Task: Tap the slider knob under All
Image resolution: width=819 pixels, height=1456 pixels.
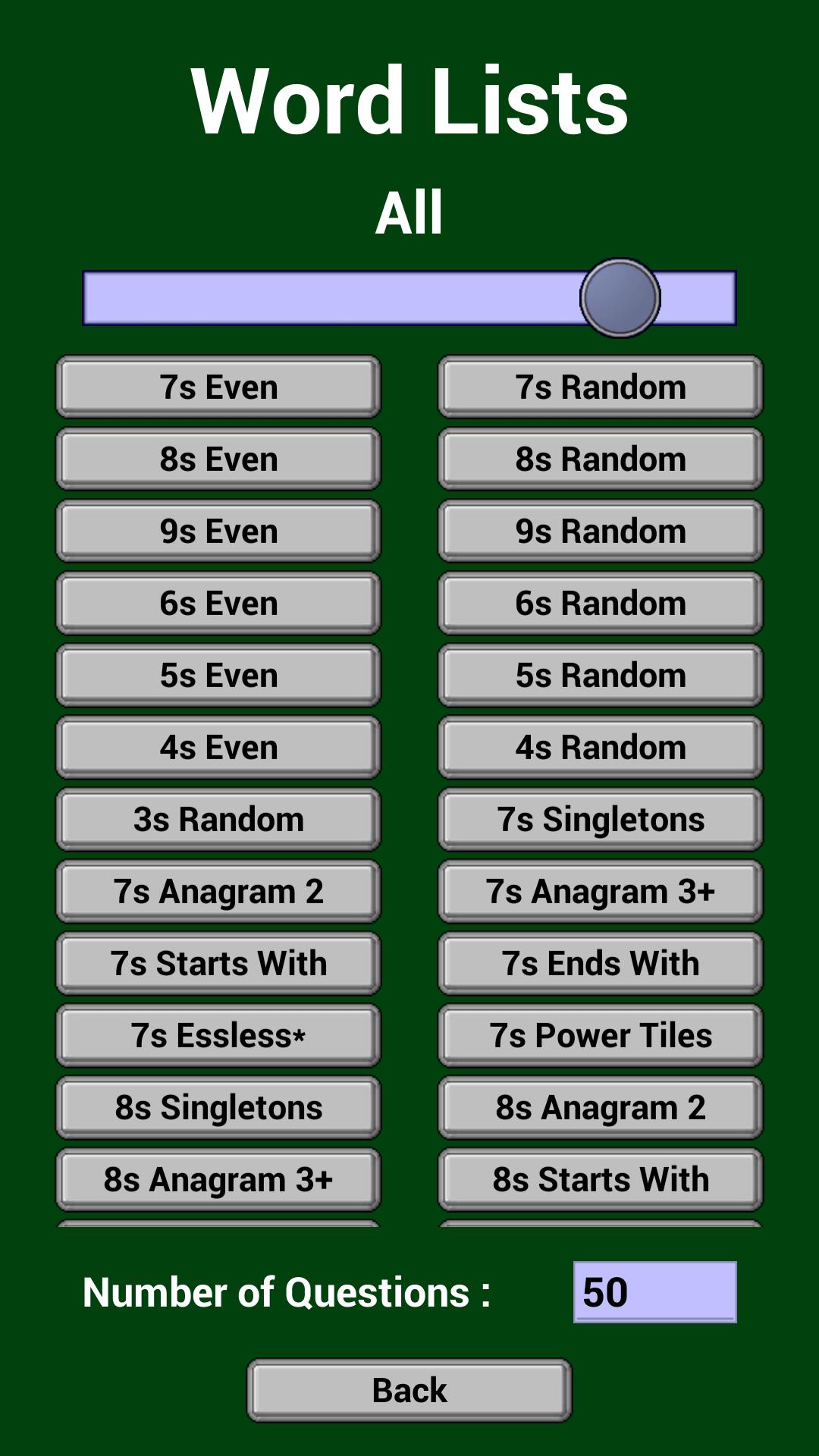Action: point(620,298)
